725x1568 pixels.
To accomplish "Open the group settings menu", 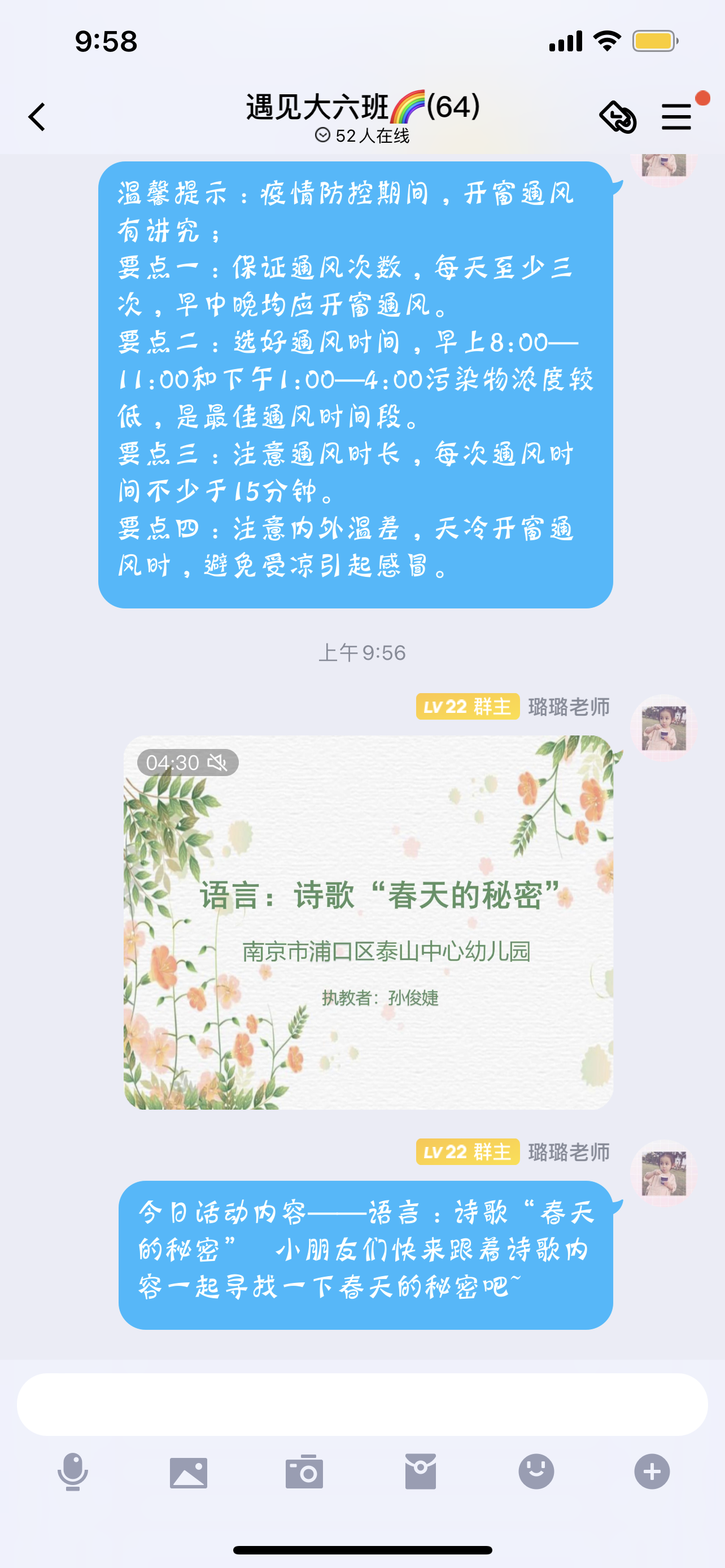I will [677, 116].
